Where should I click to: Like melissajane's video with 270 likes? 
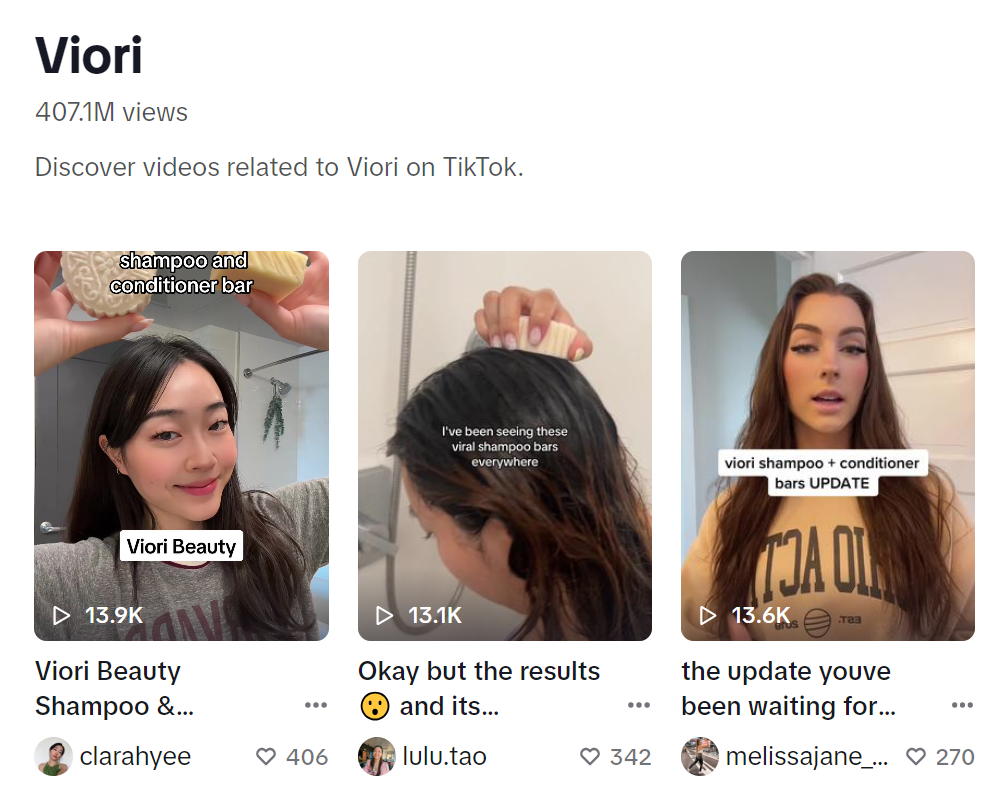tap(916, 757)
